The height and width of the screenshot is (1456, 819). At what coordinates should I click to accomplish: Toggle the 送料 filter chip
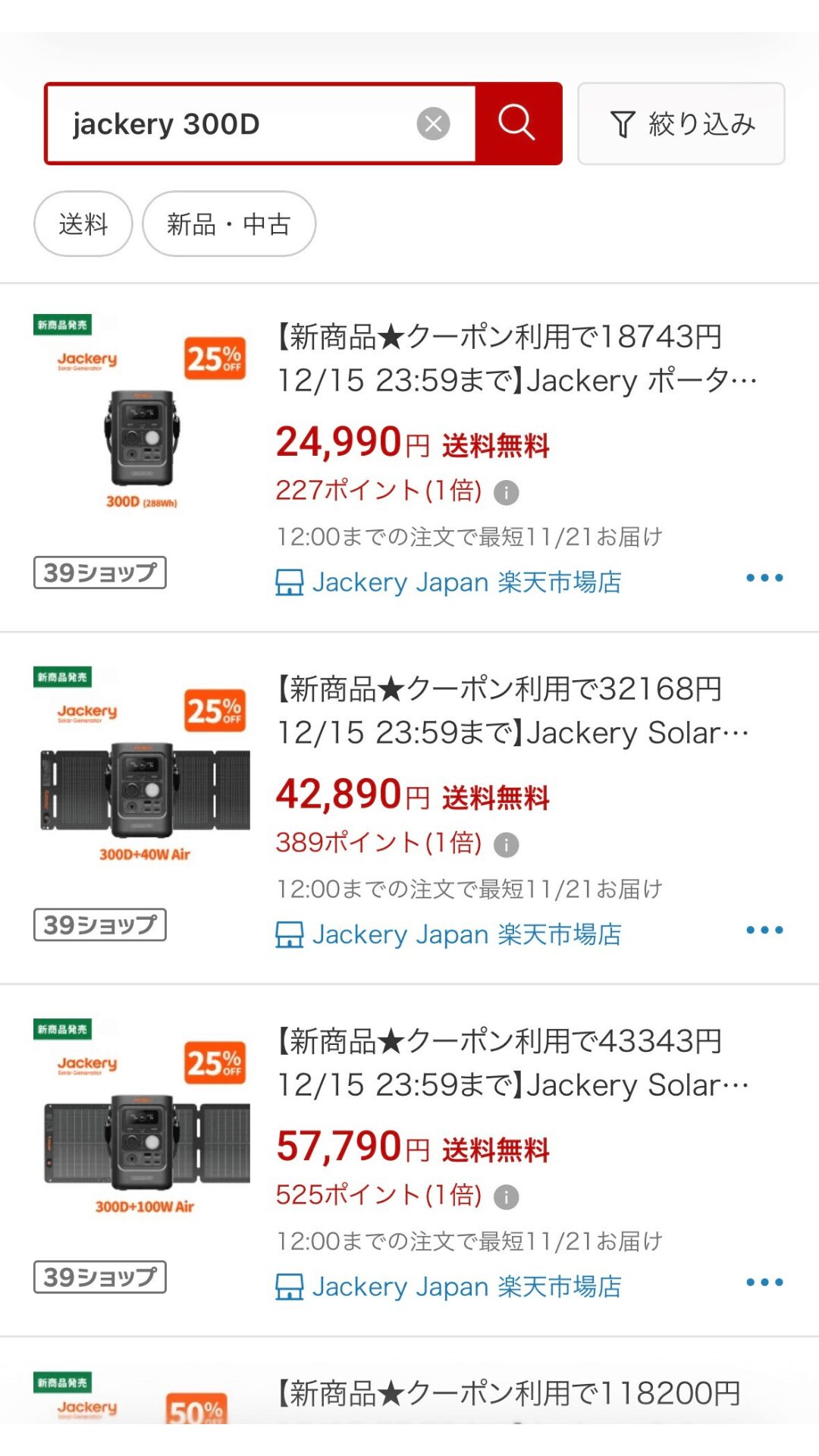tap(83, 224)
